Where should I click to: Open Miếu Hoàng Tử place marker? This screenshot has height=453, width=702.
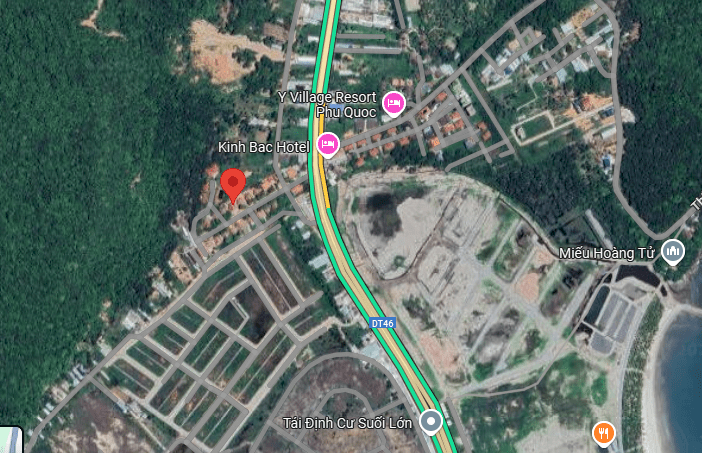pyautogui.click(x=674, y=251)
